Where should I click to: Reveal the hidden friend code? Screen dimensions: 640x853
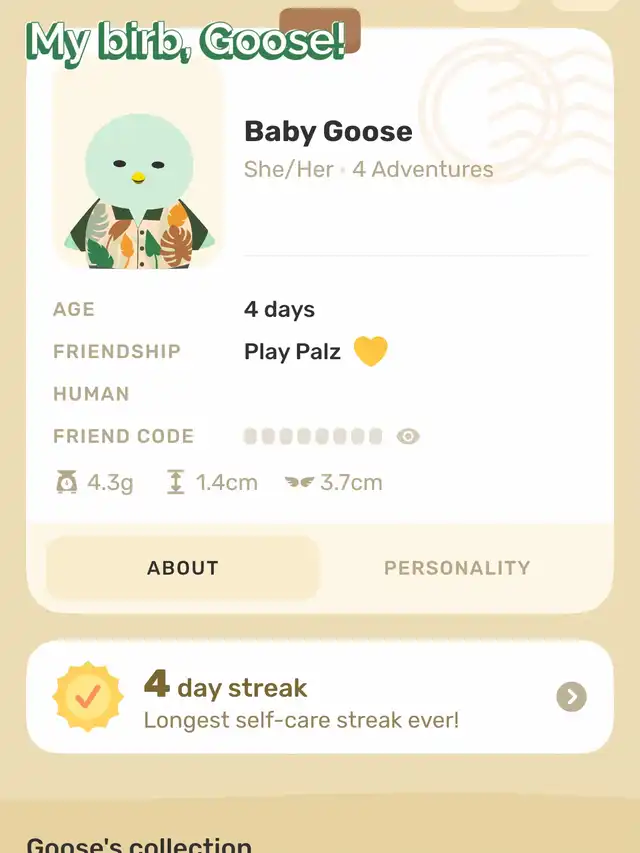[x=408, y=436]
